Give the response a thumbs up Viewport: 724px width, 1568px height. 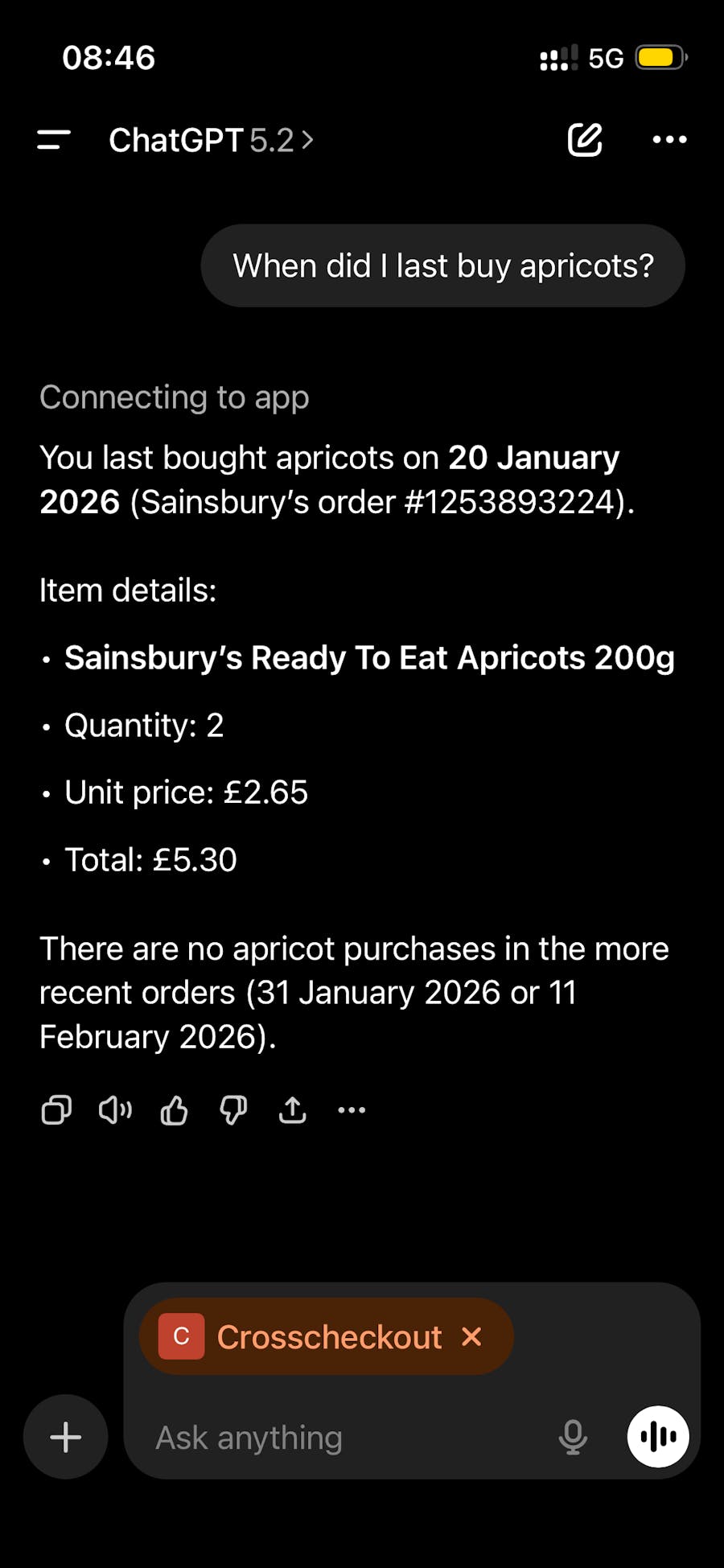coord(174,1111)
